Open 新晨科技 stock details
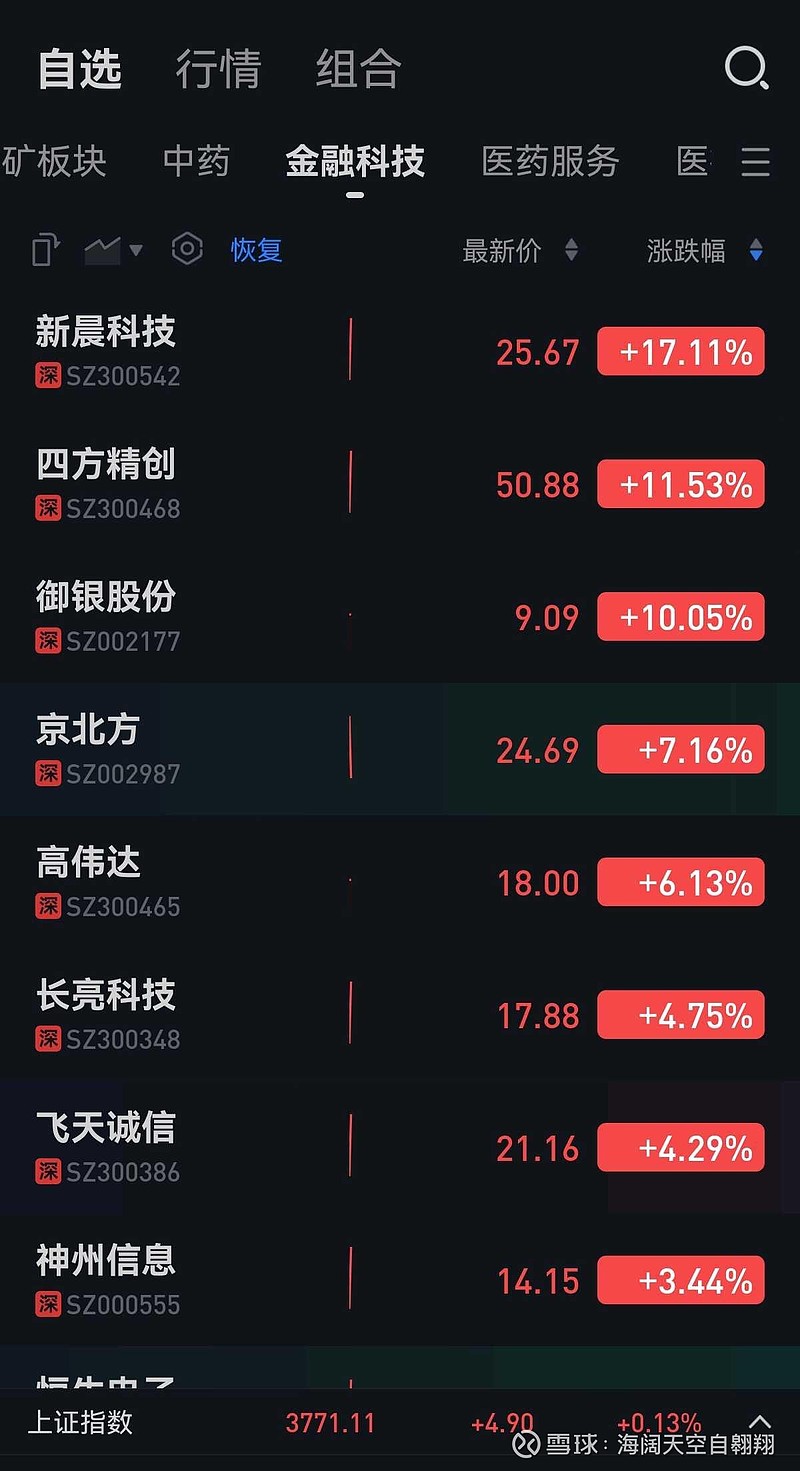 click(400, 351)
